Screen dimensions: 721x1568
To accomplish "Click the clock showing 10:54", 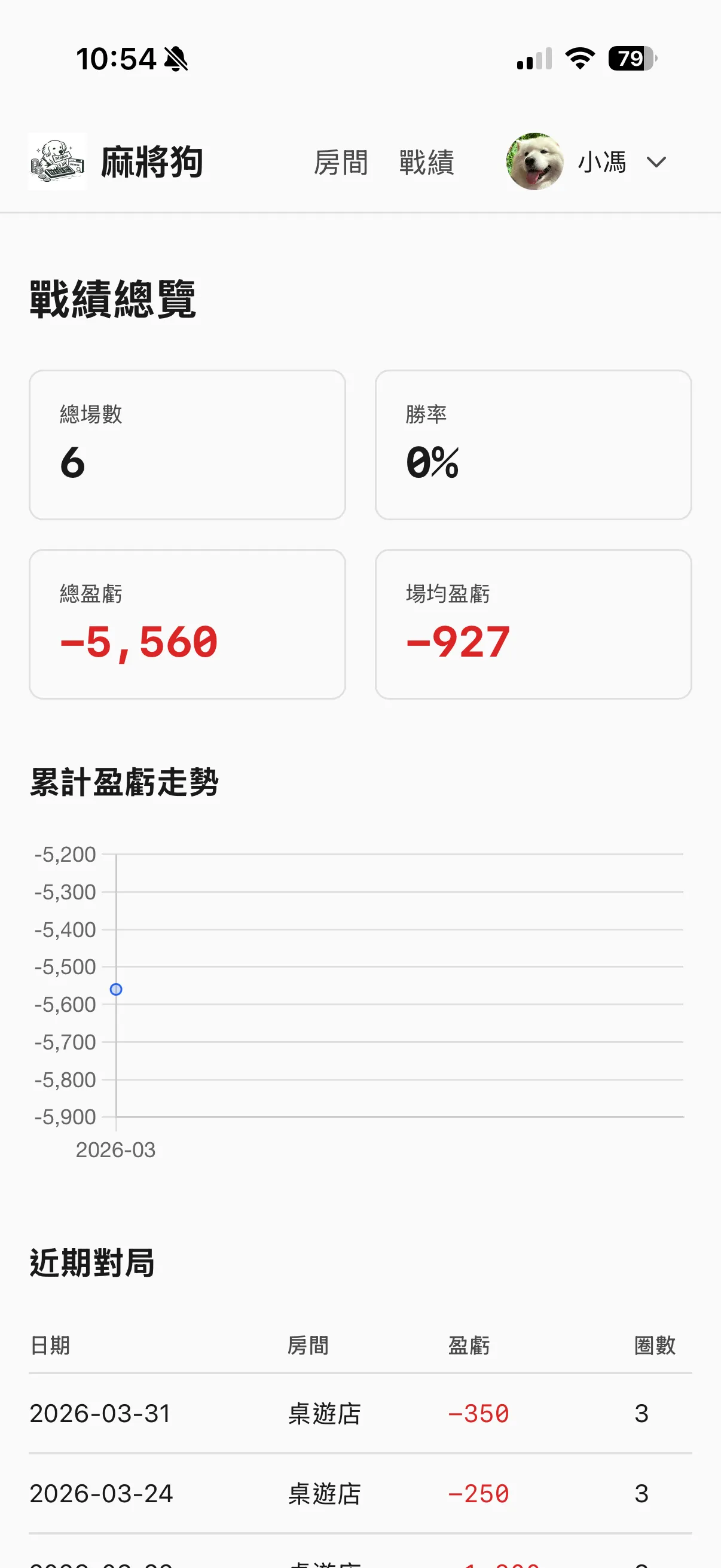I will click(x=118, y=58).
